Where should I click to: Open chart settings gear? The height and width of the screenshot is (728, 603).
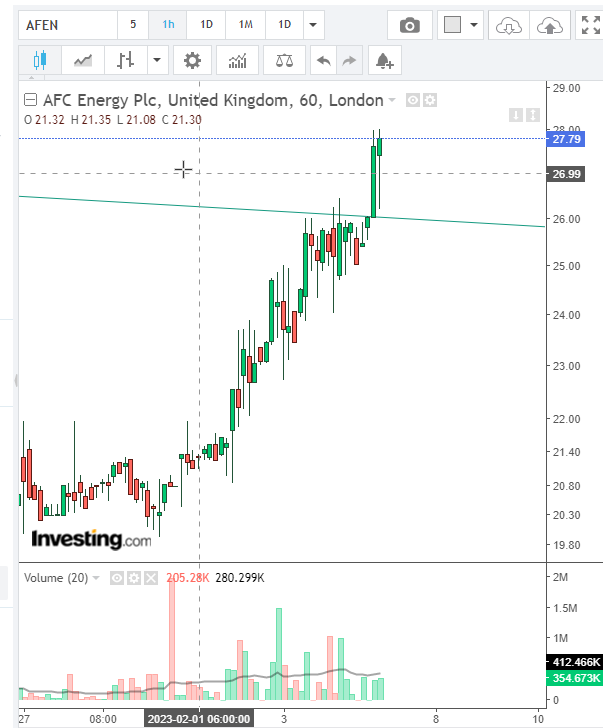pyautogui.click(x=192, y=61)
